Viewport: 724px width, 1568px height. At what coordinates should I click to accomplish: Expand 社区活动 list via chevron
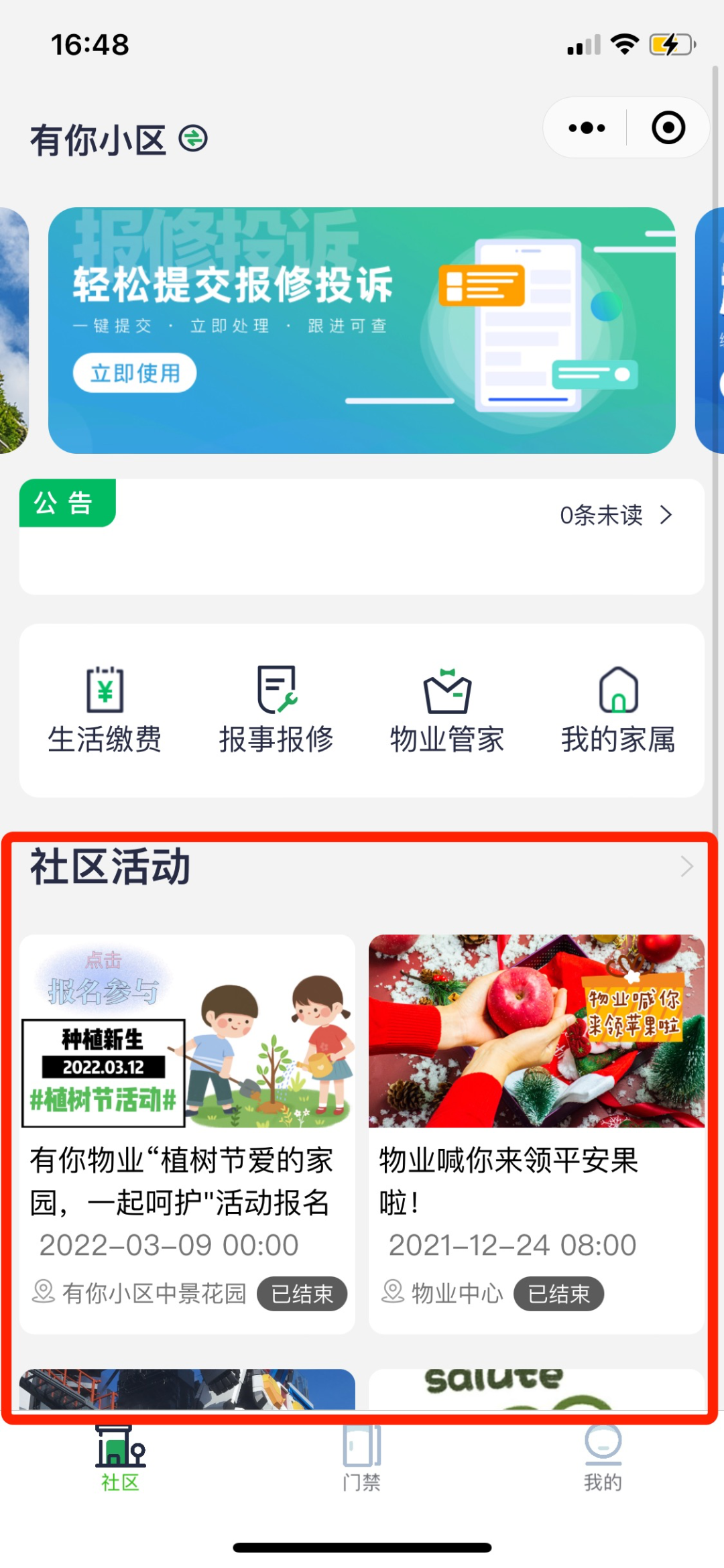(686, 866)
